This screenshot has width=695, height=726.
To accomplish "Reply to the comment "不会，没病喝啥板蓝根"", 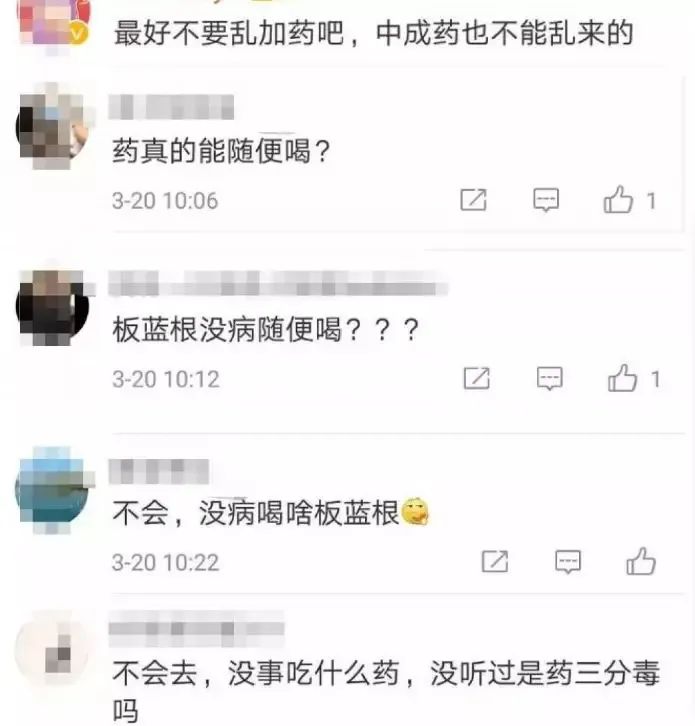I will click(568, 561).
